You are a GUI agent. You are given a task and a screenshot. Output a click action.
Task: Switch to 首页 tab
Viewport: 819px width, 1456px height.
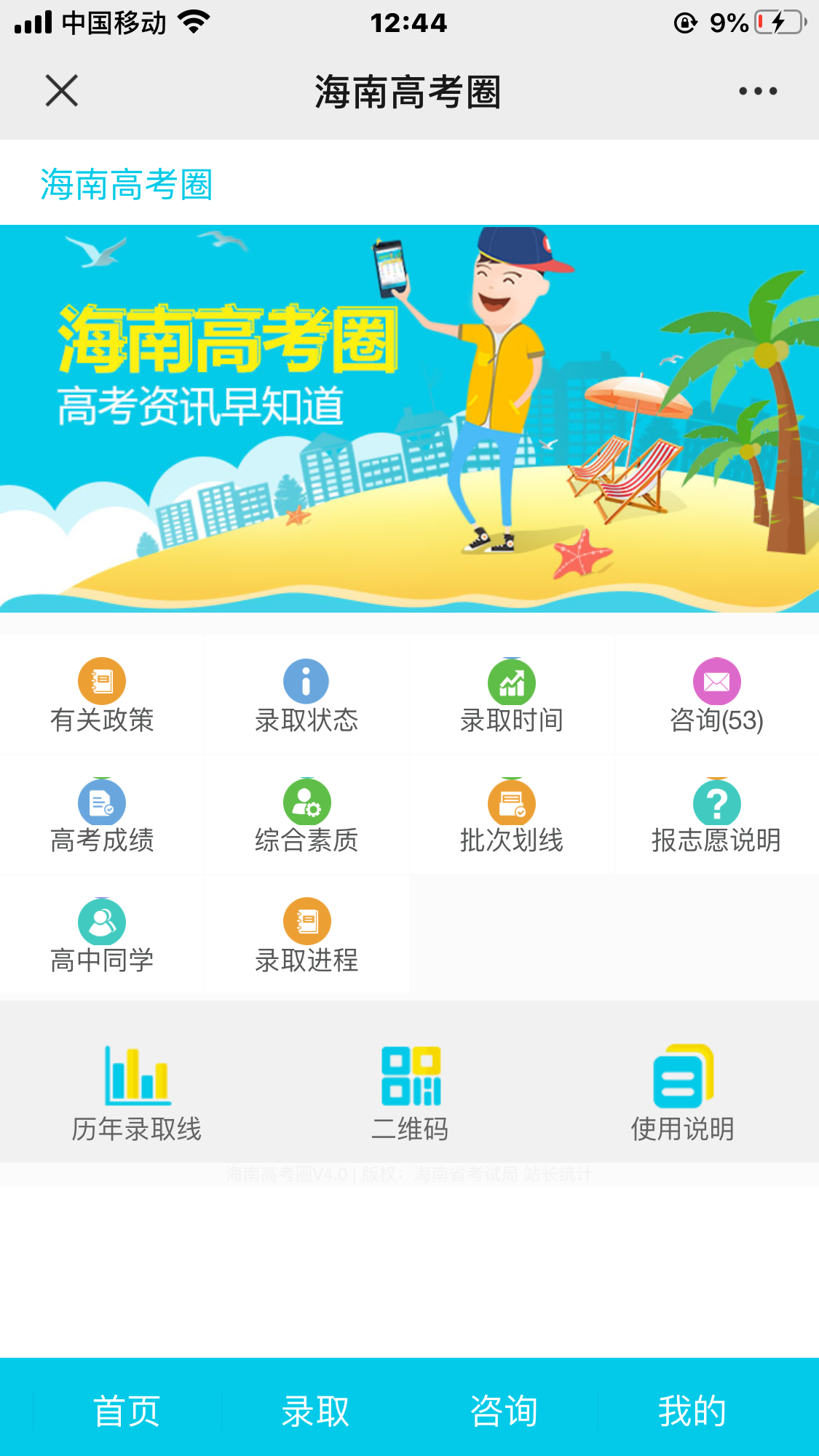(127, 1410)
